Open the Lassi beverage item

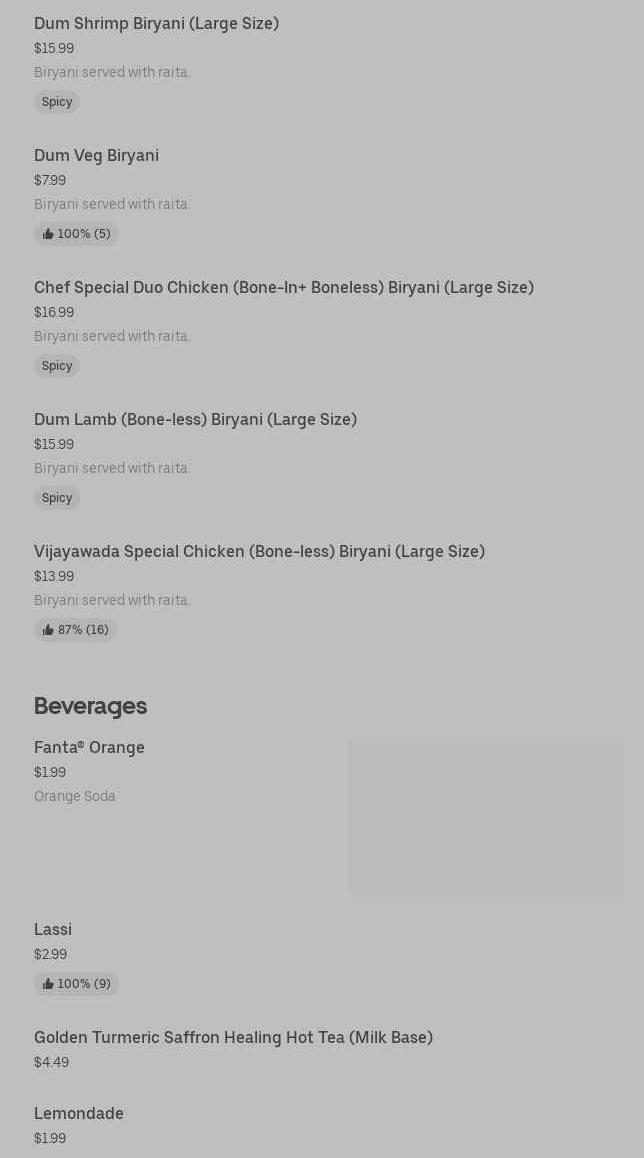pyautogui.click(x=53, y=929)
